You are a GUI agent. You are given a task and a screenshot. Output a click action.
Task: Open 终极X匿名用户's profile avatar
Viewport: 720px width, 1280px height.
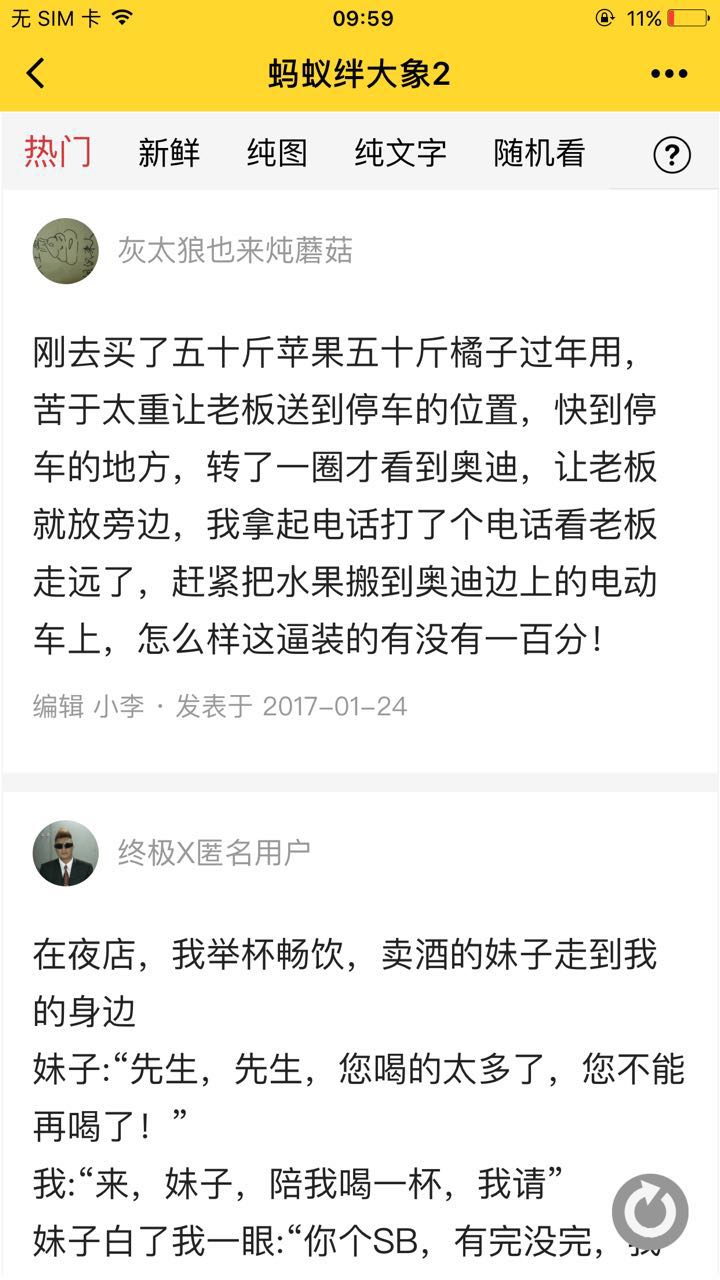[x=66, y=853]
